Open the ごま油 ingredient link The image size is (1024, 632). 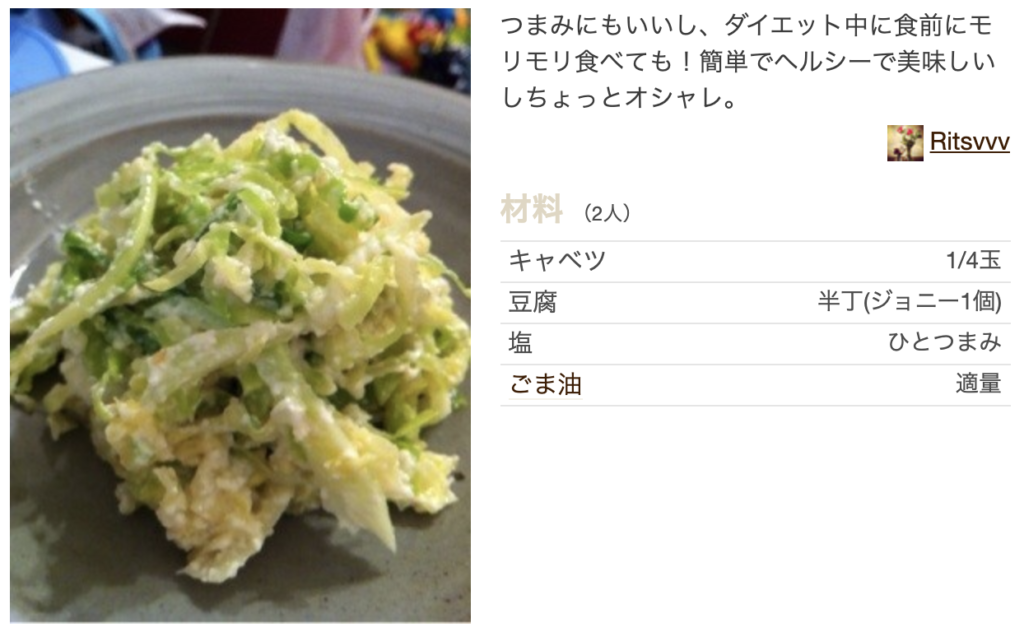[x=545, y=384]
